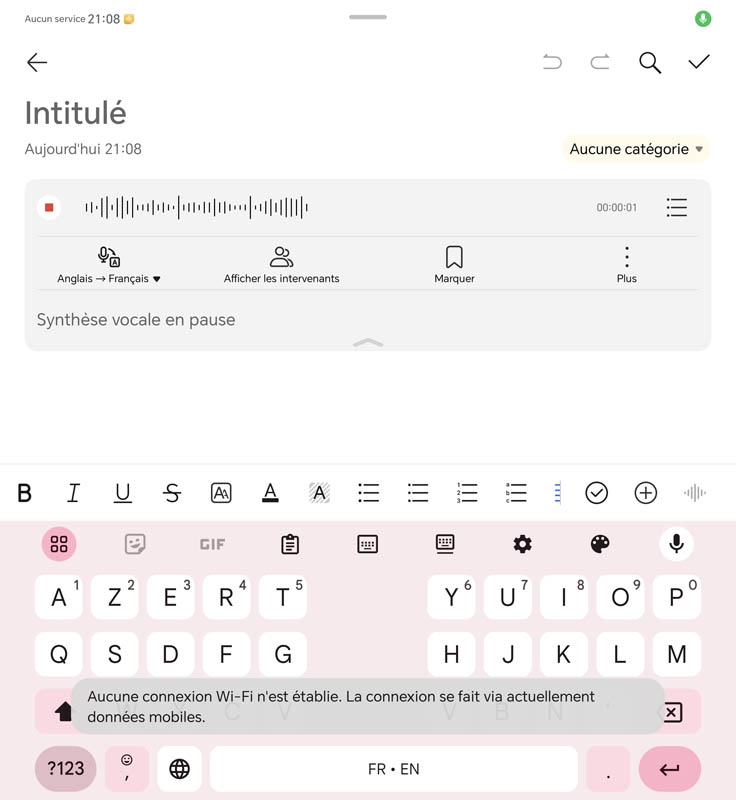
Task: Open keyboard settings gear
Action: point(522,544)
